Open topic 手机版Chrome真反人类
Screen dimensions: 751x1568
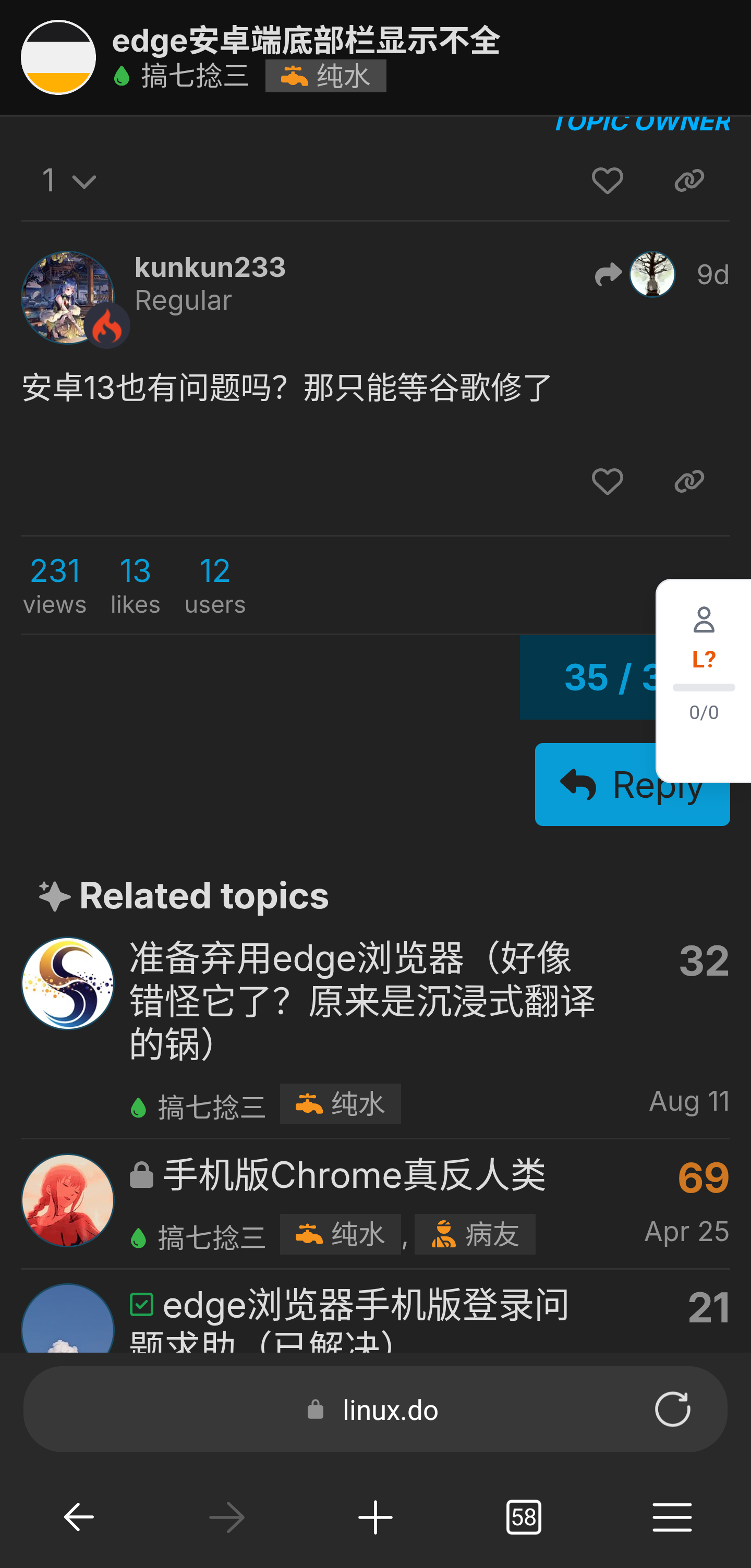click(x=354, y=1175)
